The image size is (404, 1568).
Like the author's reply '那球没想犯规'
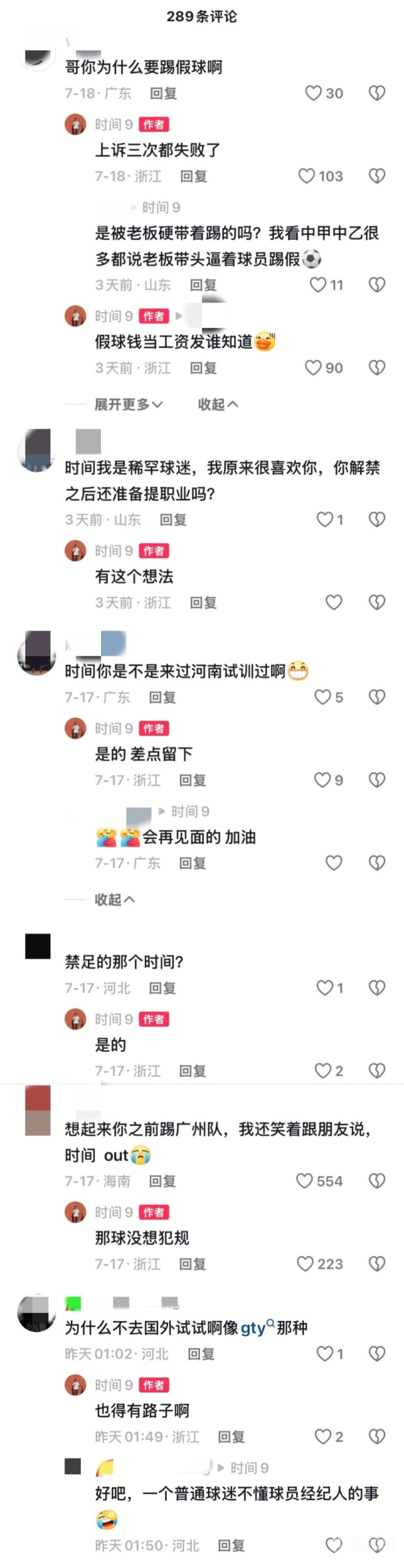click(305, 1263)
